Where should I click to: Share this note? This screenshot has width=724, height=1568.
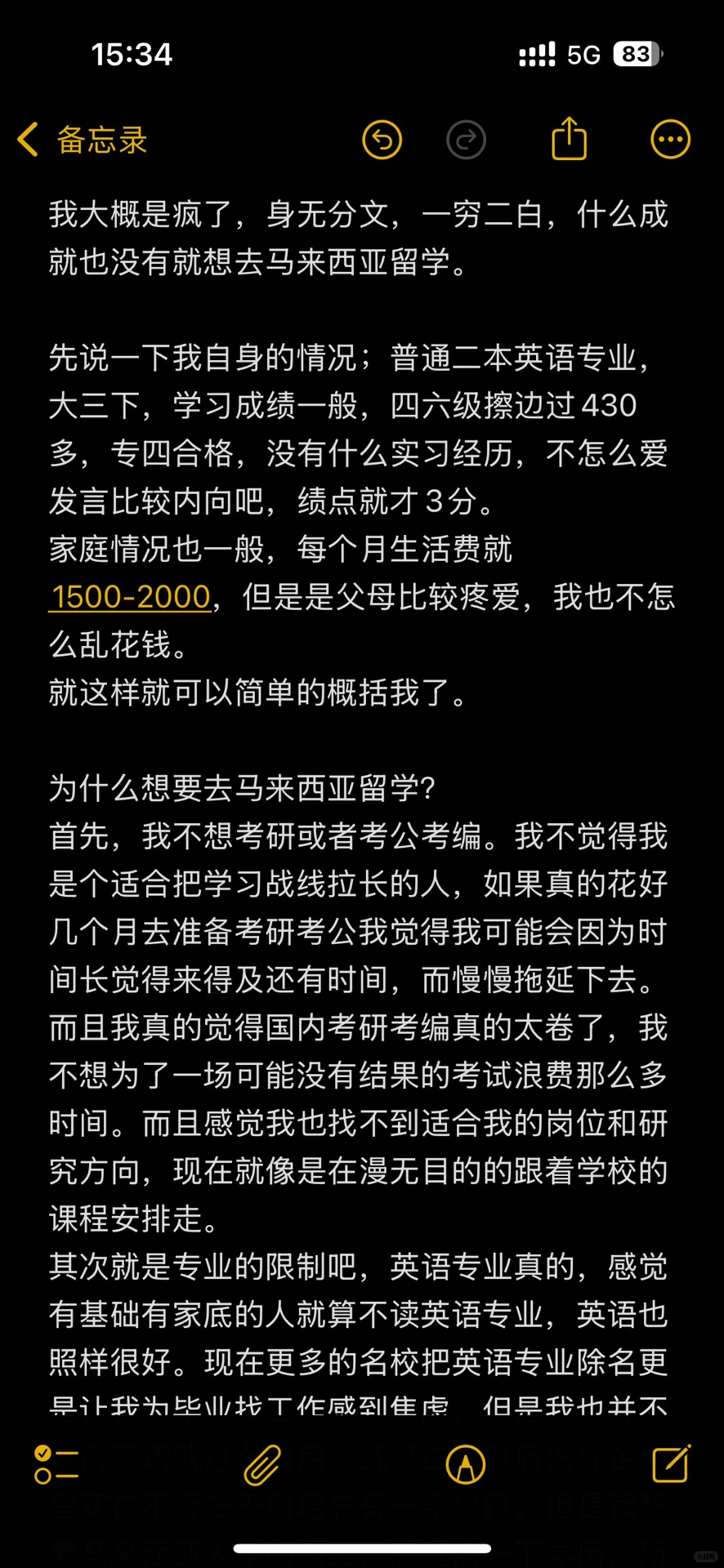point(569,138)
